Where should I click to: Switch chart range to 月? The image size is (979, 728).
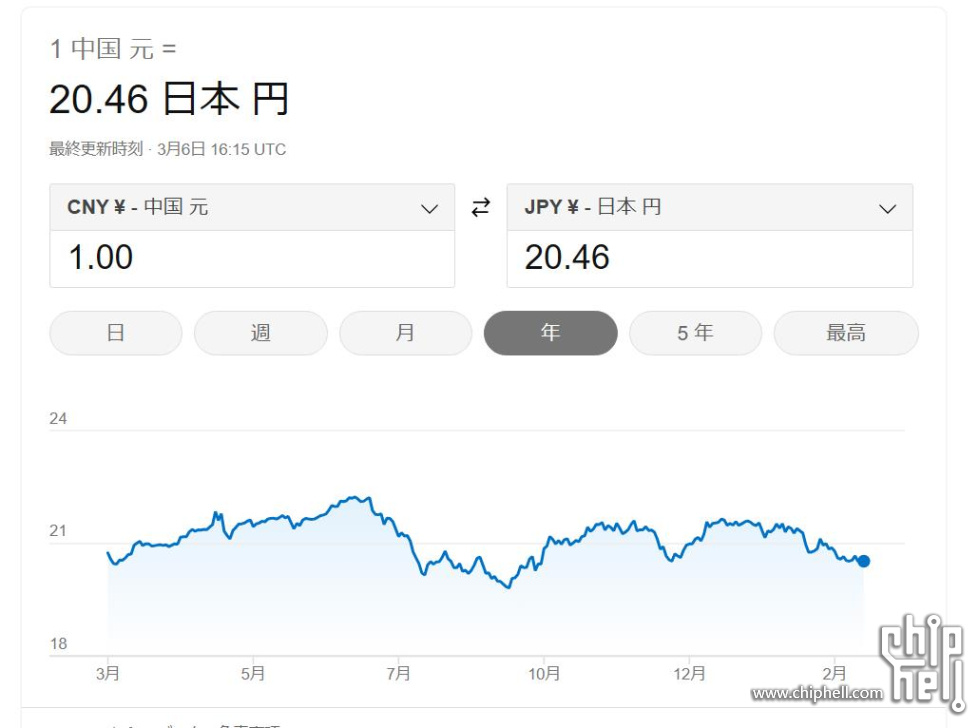click(x=405, y=333)
